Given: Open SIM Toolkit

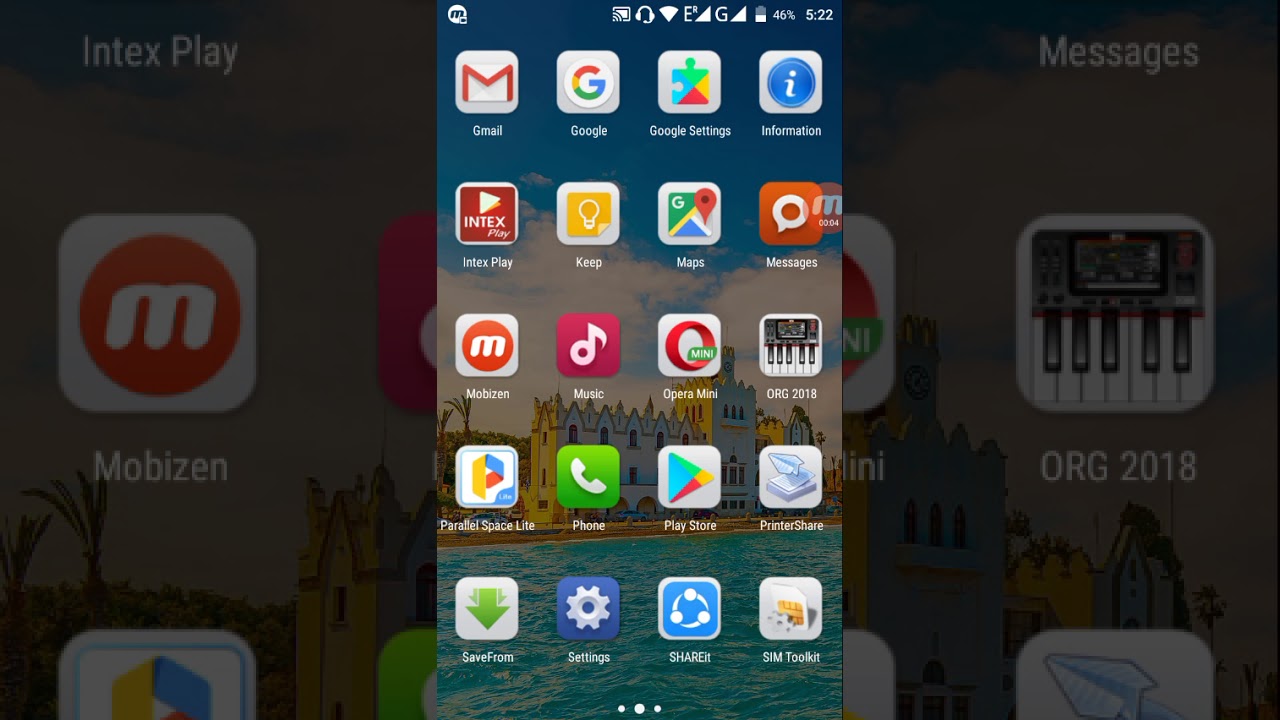Looking at the screenshot, I should coord(791,609).
